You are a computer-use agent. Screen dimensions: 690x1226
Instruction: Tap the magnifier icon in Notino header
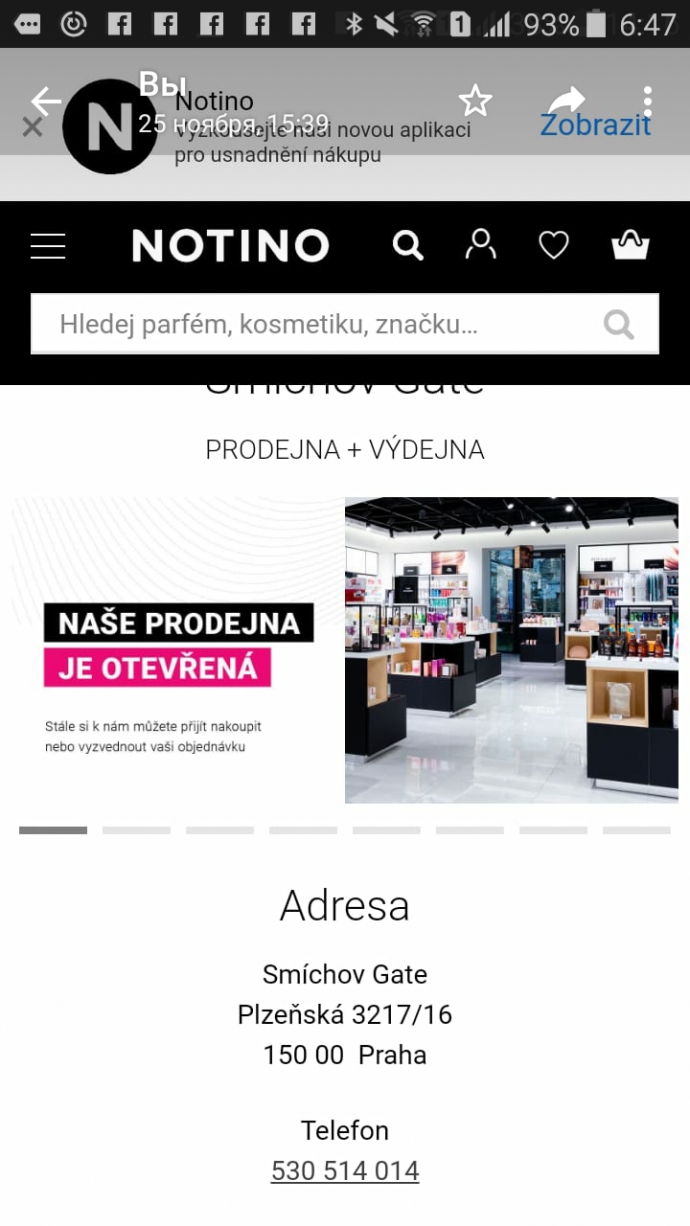pyautogui.click(x=408, y=245)
